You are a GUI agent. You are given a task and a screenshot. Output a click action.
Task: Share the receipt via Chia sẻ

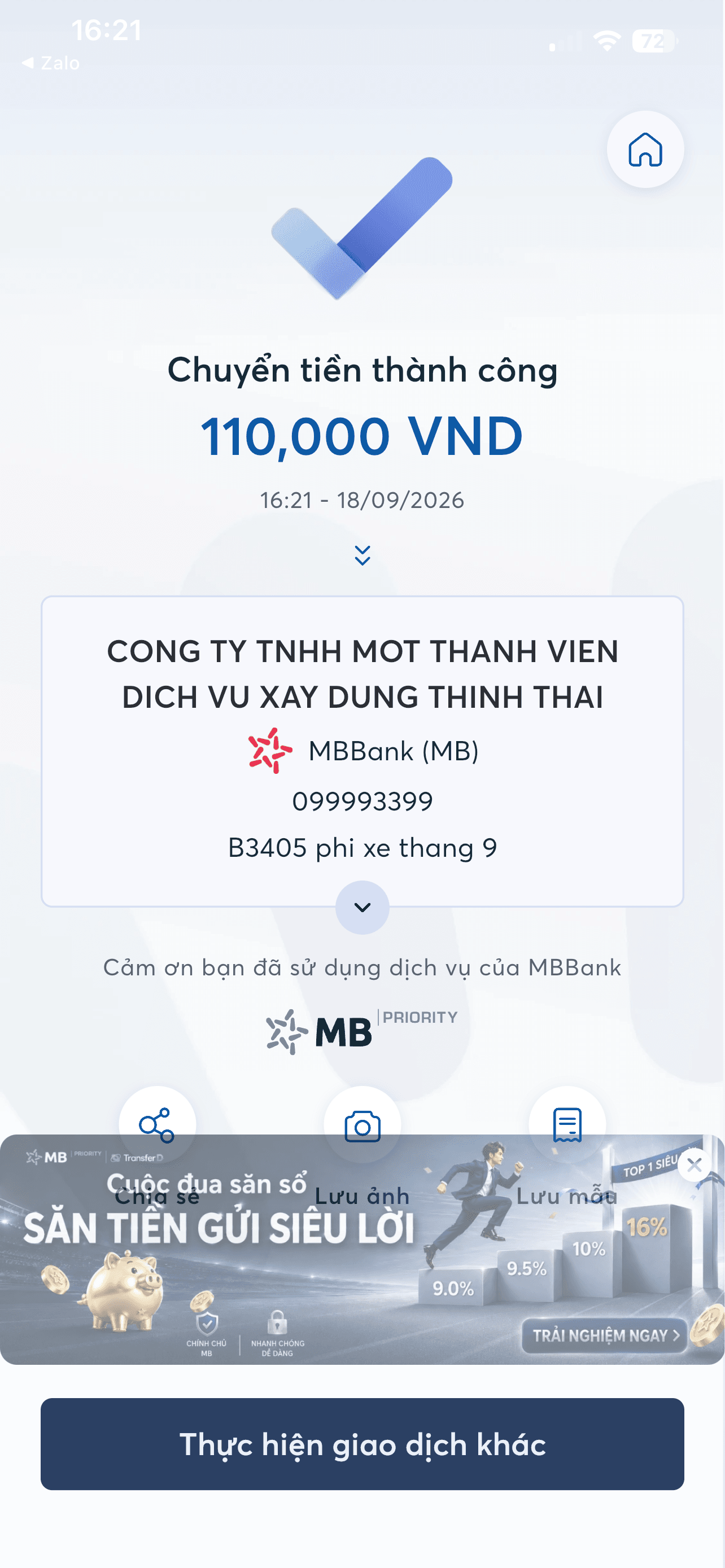click(157, 1123)
